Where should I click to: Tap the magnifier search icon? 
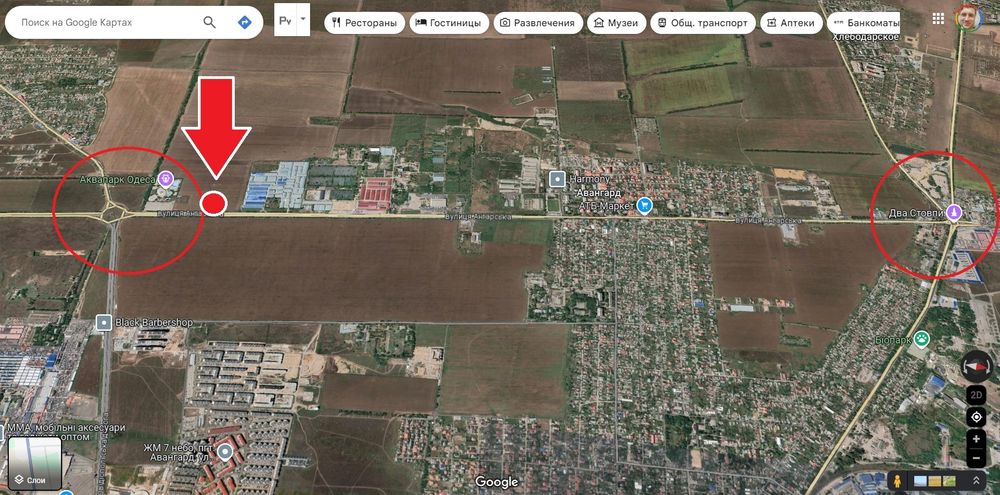[x=209, y=21]
